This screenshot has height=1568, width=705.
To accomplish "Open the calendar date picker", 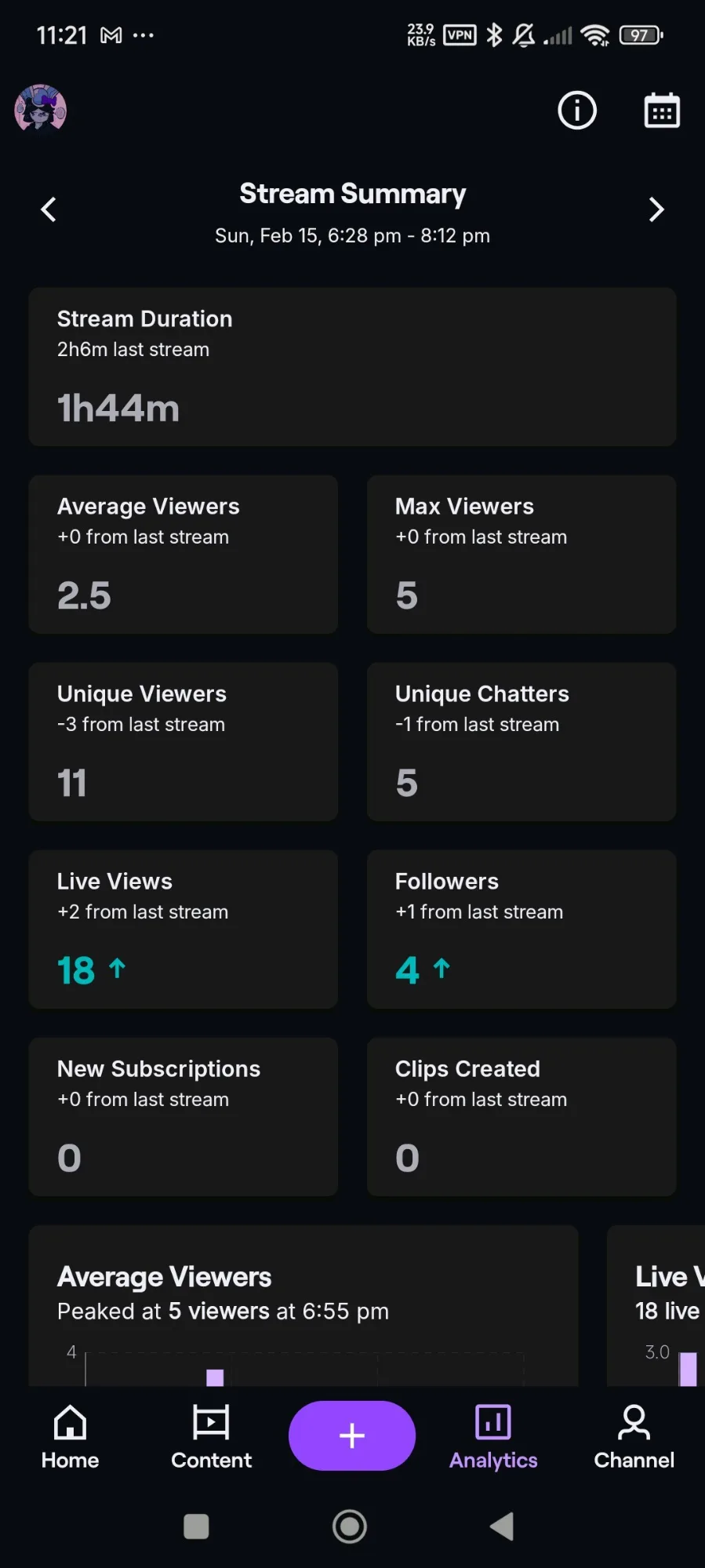I will [661, 111].
